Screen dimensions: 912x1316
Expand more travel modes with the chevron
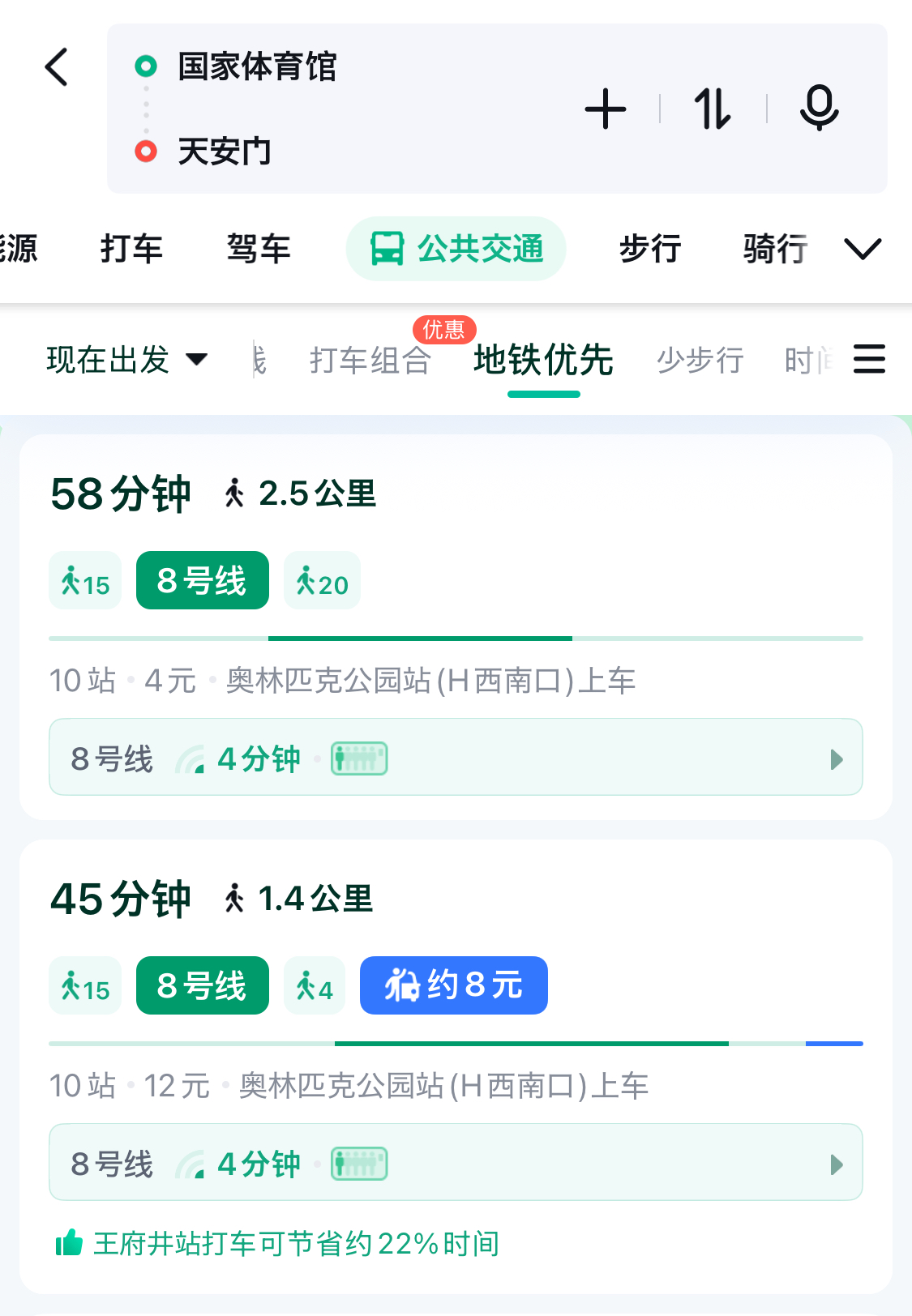coord(863,249)
